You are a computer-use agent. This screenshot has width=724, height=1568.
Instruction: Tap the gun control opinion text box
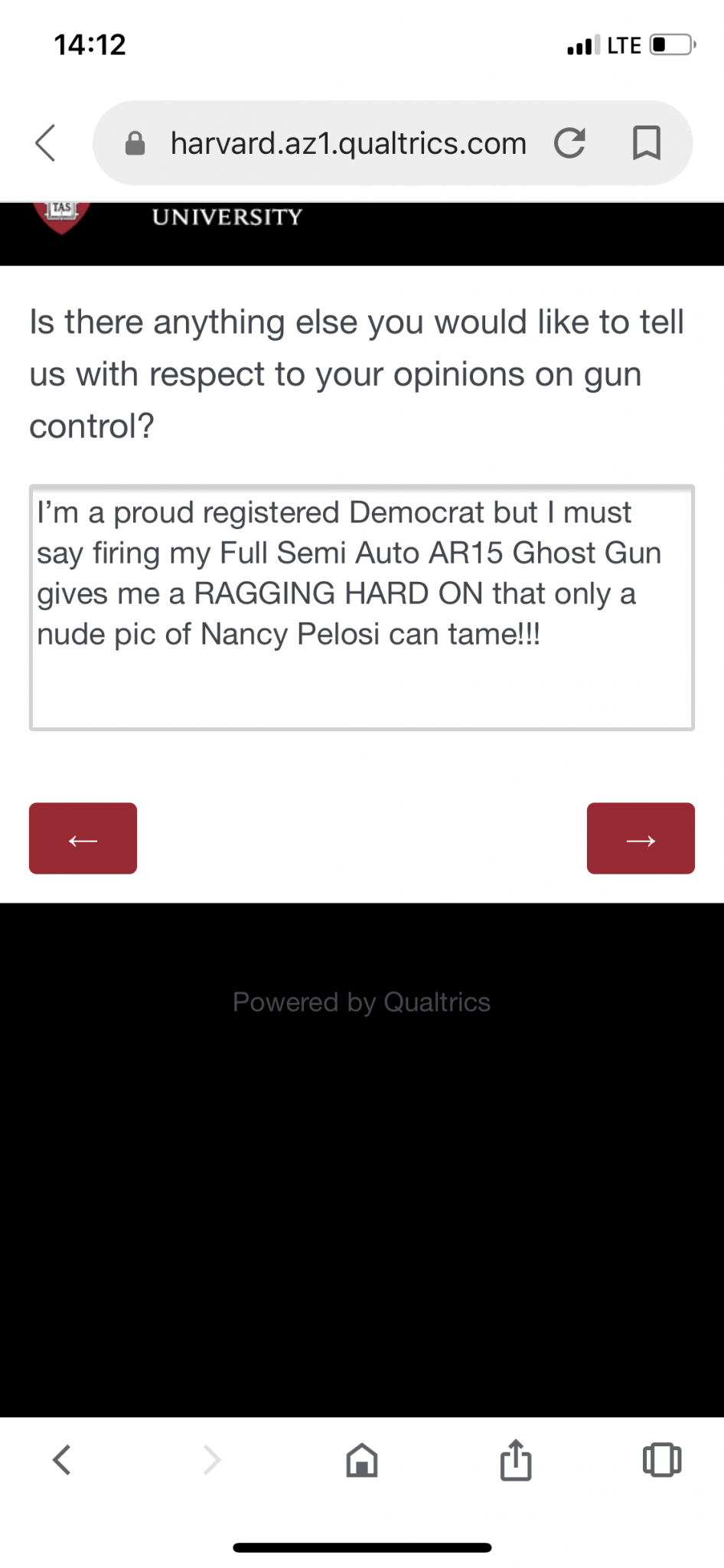point(361,607)
